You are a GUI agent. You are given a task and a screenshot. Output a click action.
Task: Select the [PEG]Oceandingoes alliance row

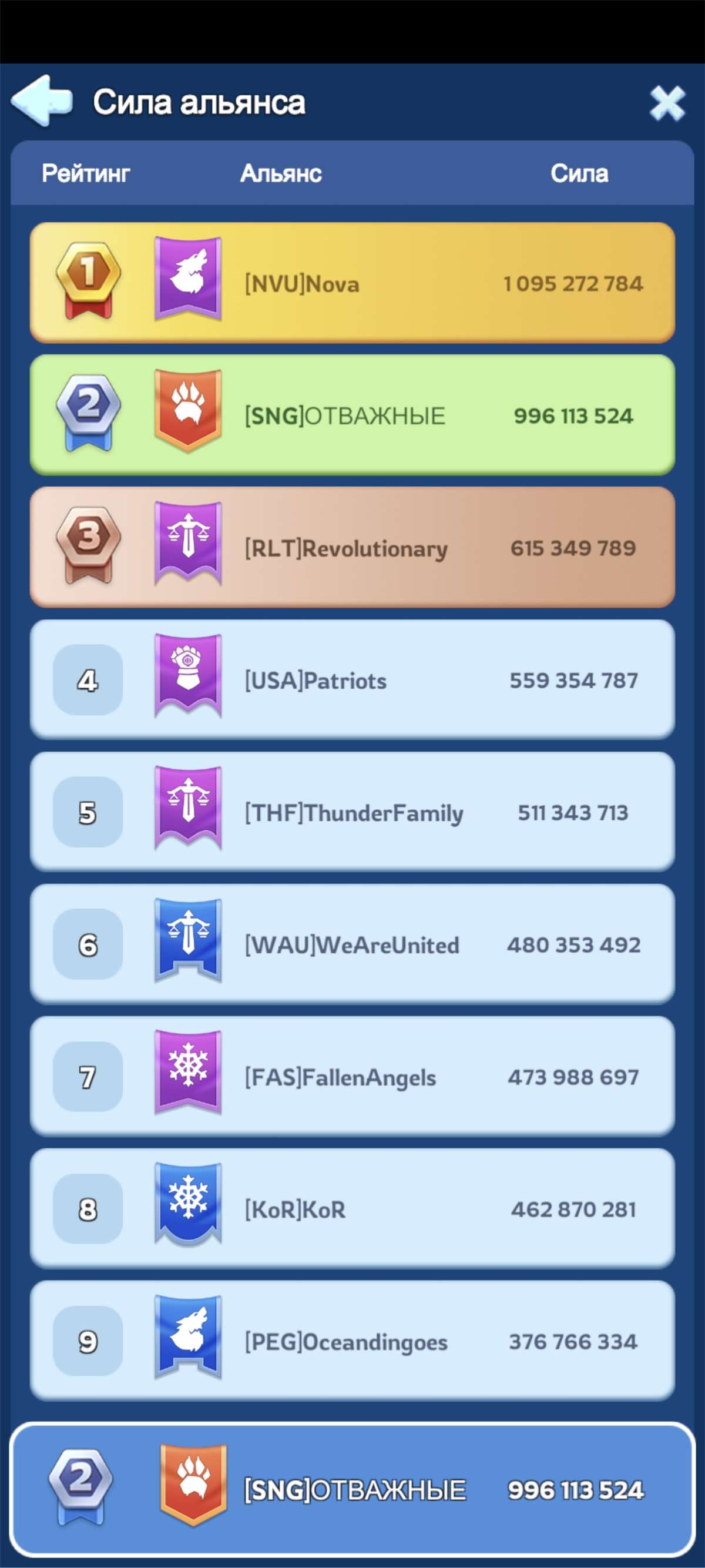tap(352, 1341)
